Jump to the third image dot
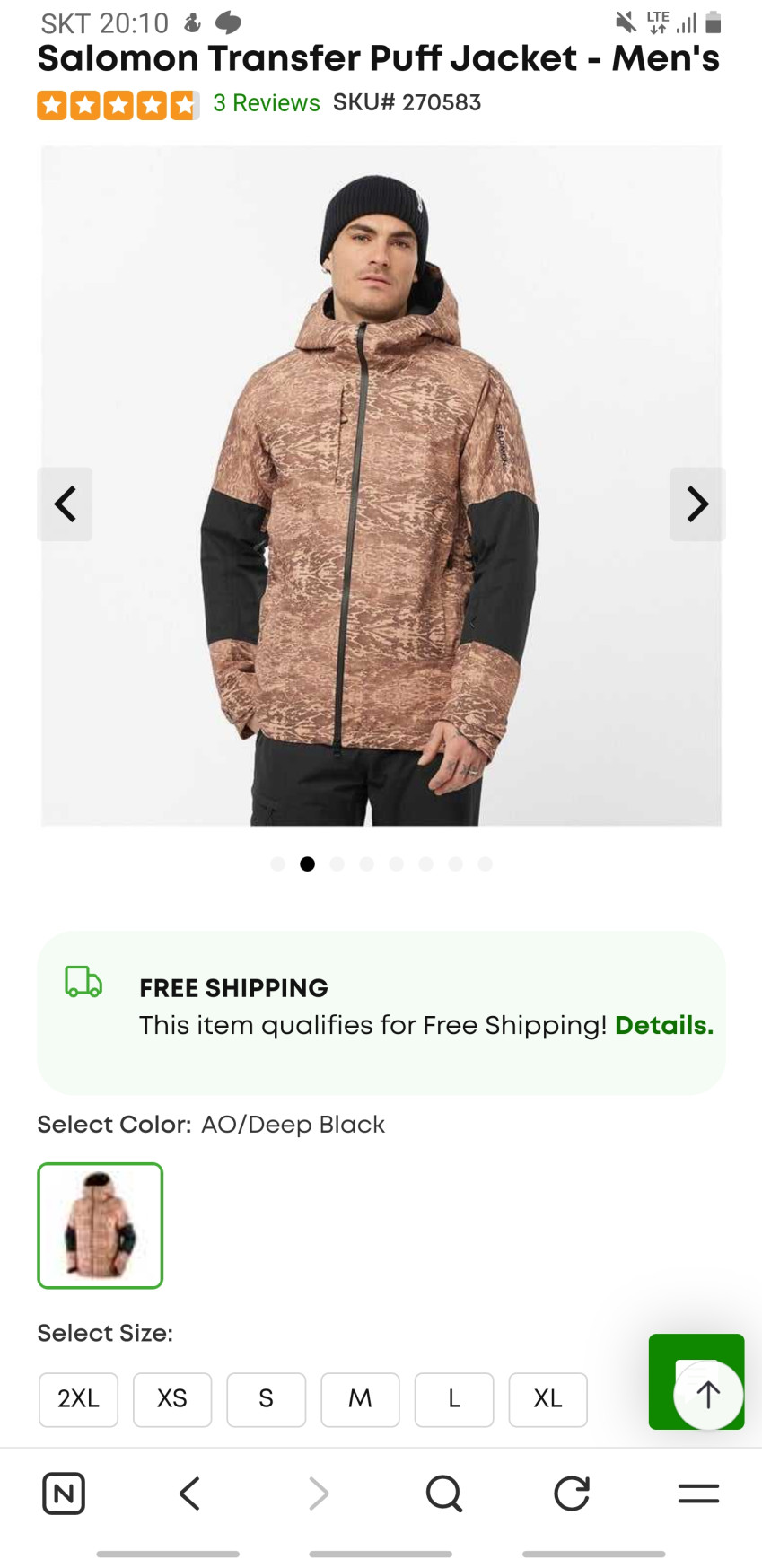Screen dimensions: 762x1568 tap(337, 863)
